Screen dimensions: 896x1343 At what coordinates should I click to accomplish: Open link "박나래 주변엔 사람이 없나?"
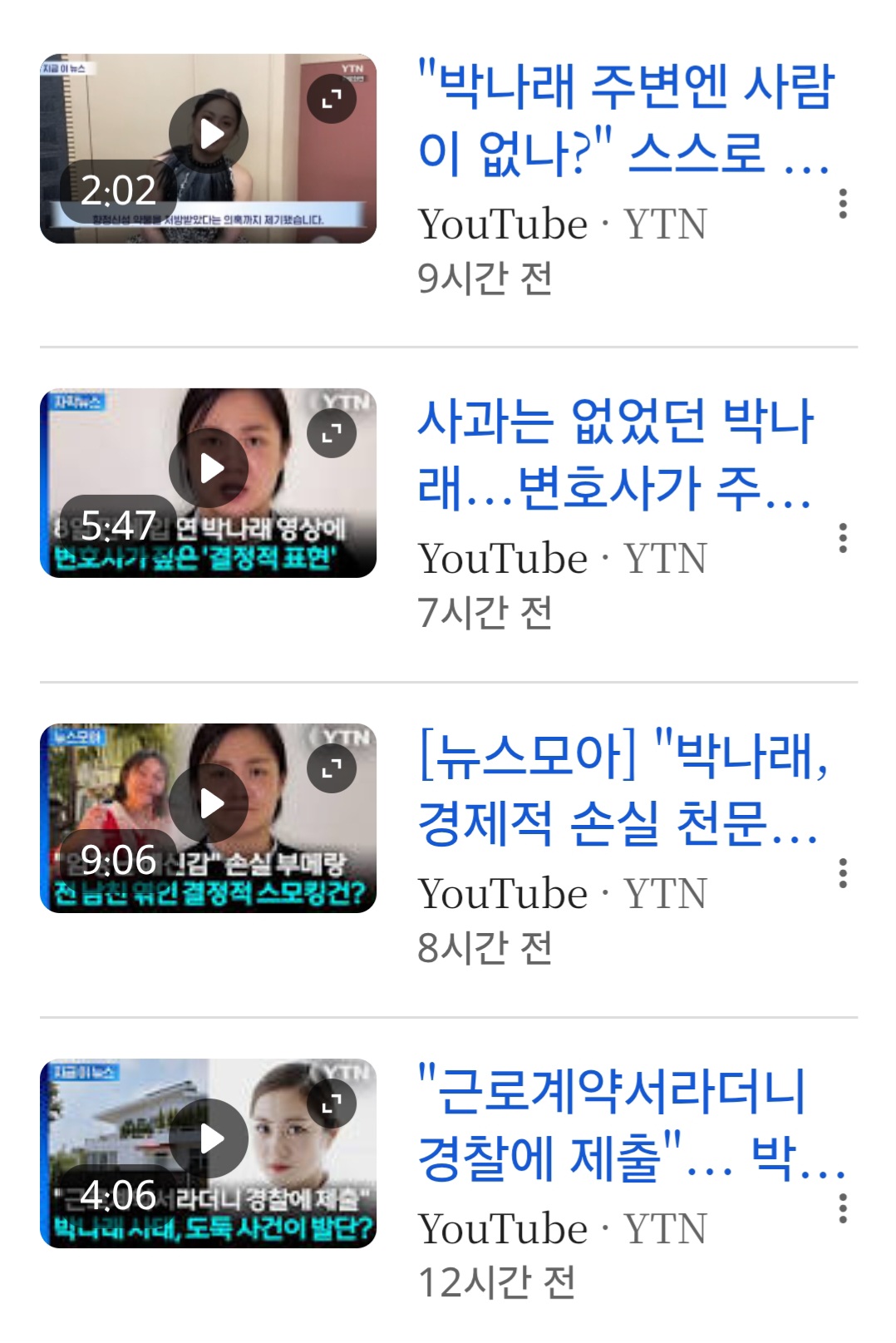[x=625, y=119]
